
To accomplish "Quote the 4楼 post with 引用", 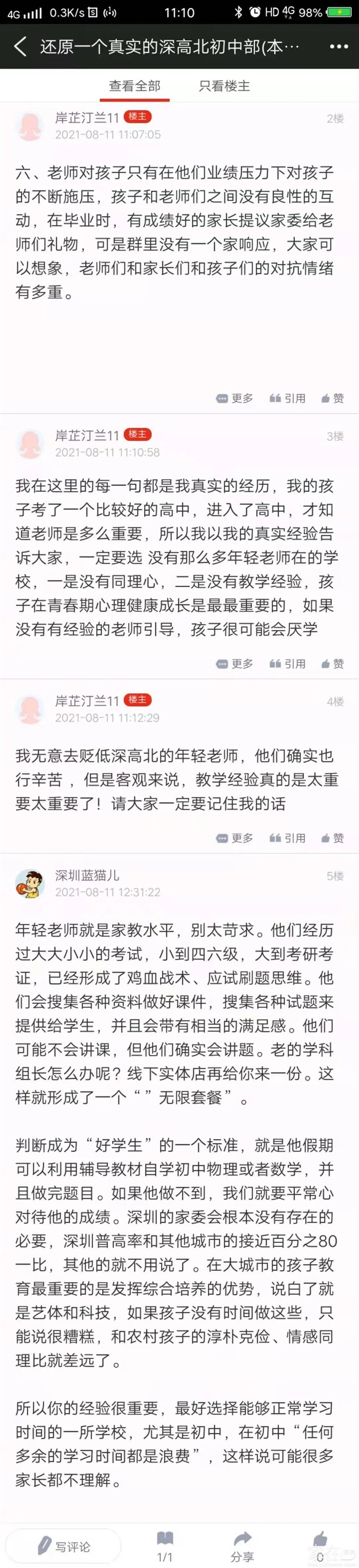I will click(x=288, y=838).
